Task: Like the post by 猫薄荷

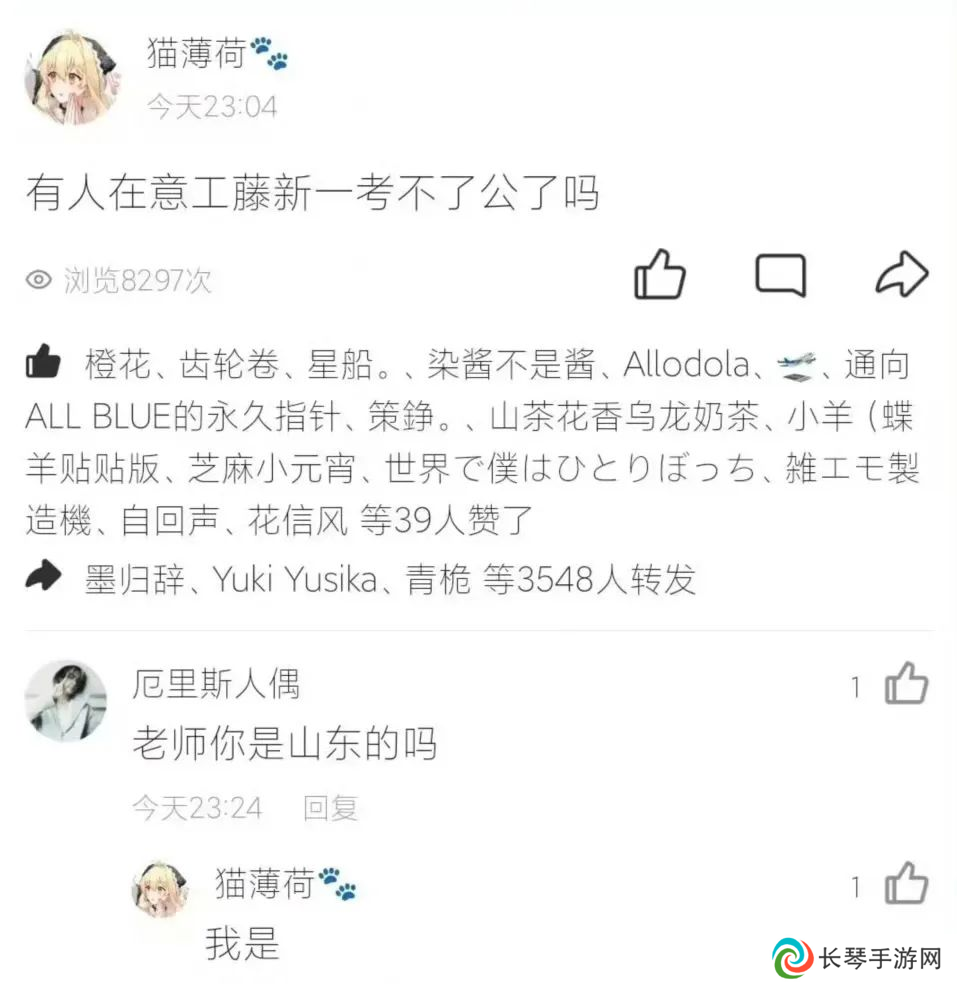Action: (x=660, y=273)
